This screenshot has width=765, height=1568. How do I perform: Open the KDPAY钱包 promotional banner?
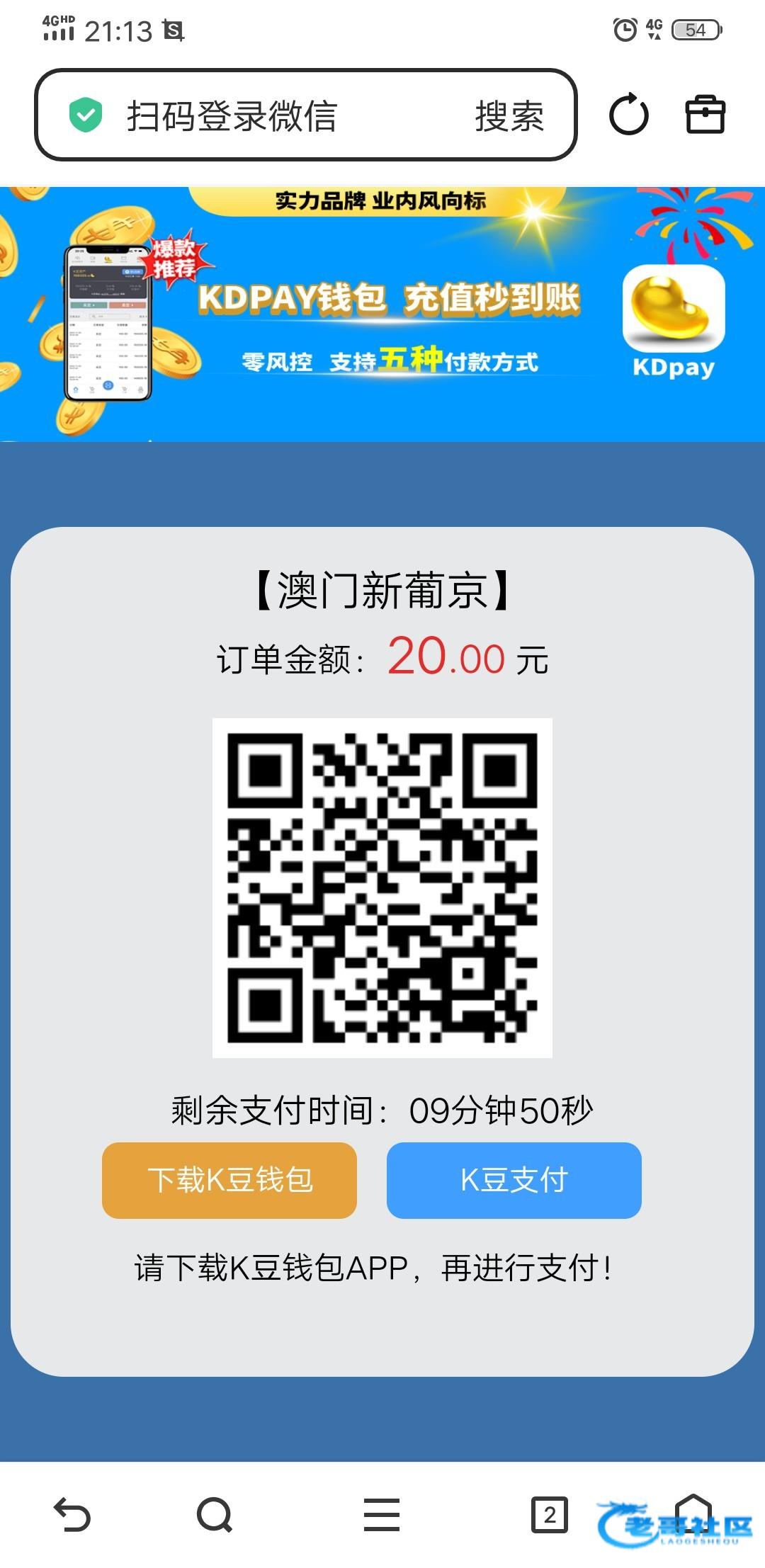tap(382, 313)
